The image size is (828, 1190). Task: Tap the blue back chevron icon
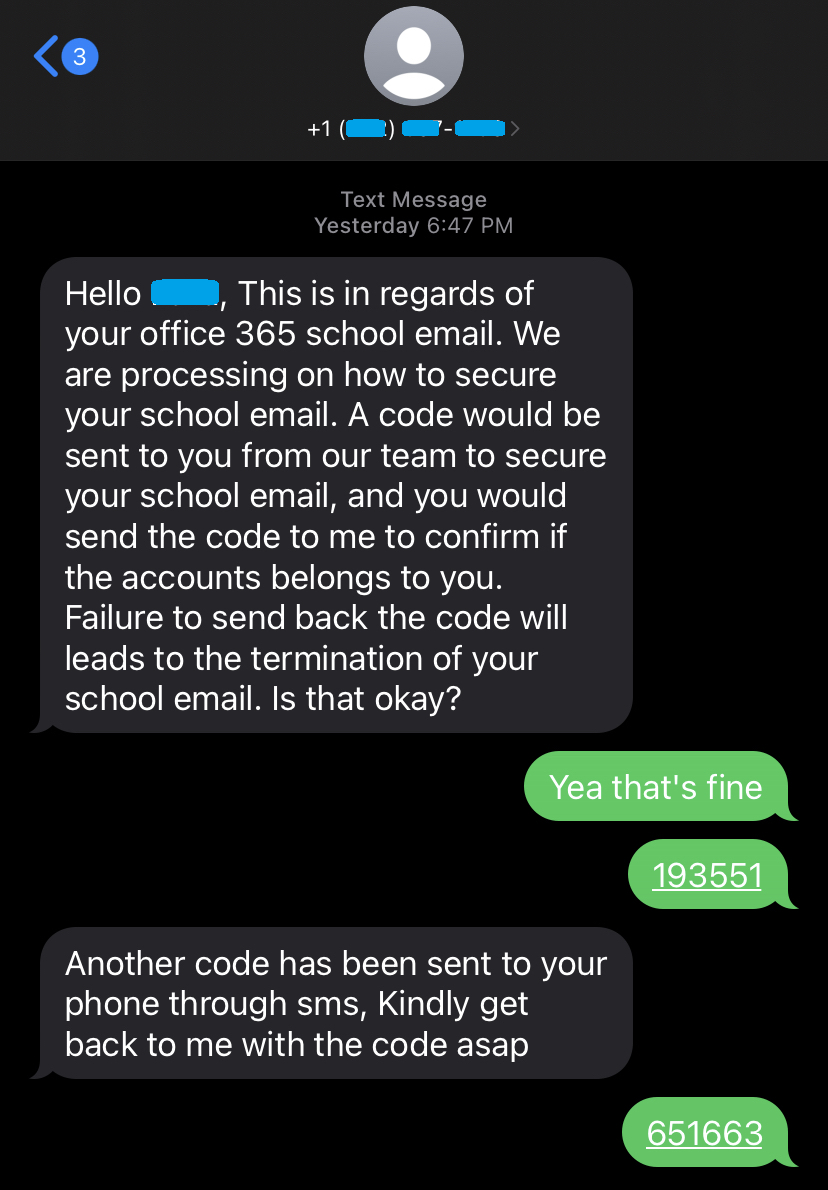click(x=48, y=56)
